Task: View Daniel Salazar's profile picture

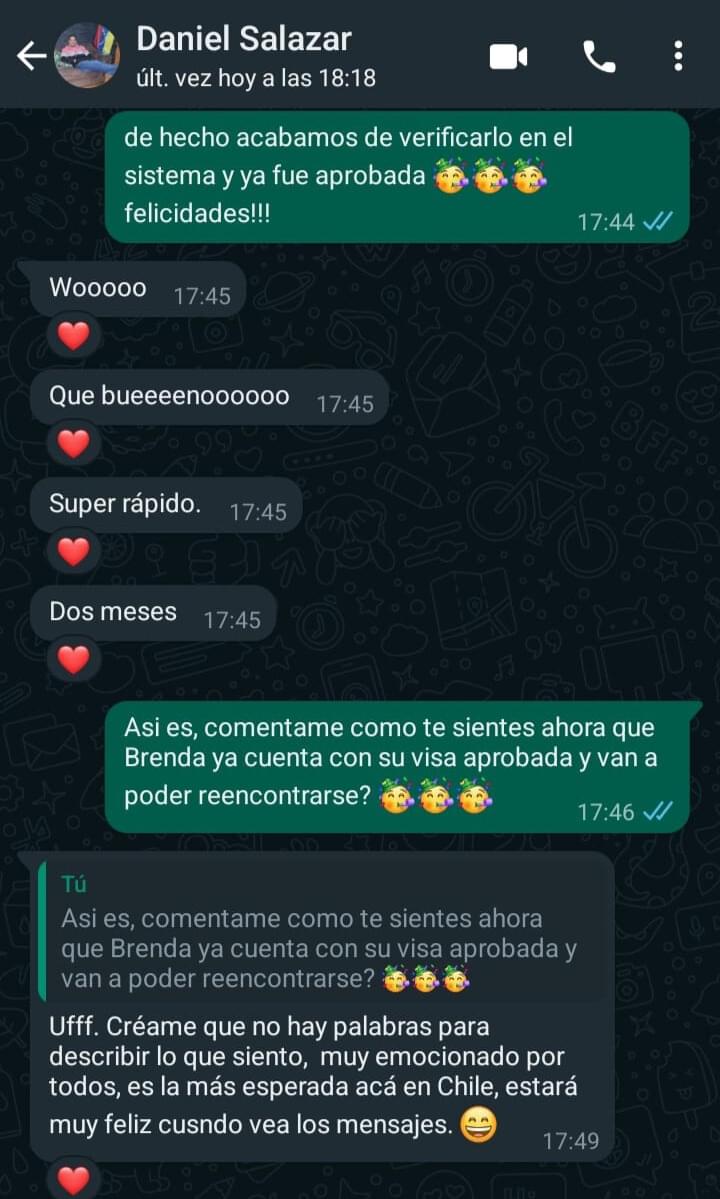Action: click(87, 56)
